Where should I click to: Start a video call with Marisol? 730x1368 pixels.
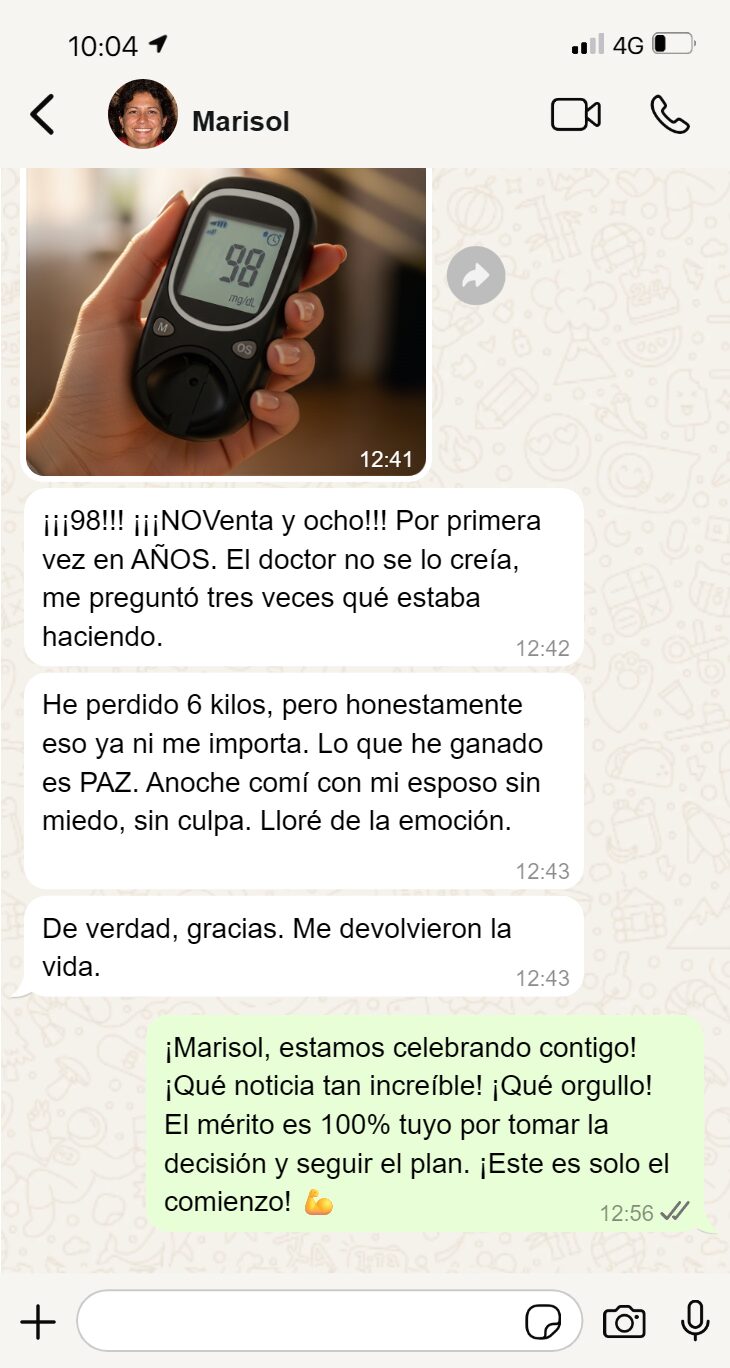coord(576,115)
